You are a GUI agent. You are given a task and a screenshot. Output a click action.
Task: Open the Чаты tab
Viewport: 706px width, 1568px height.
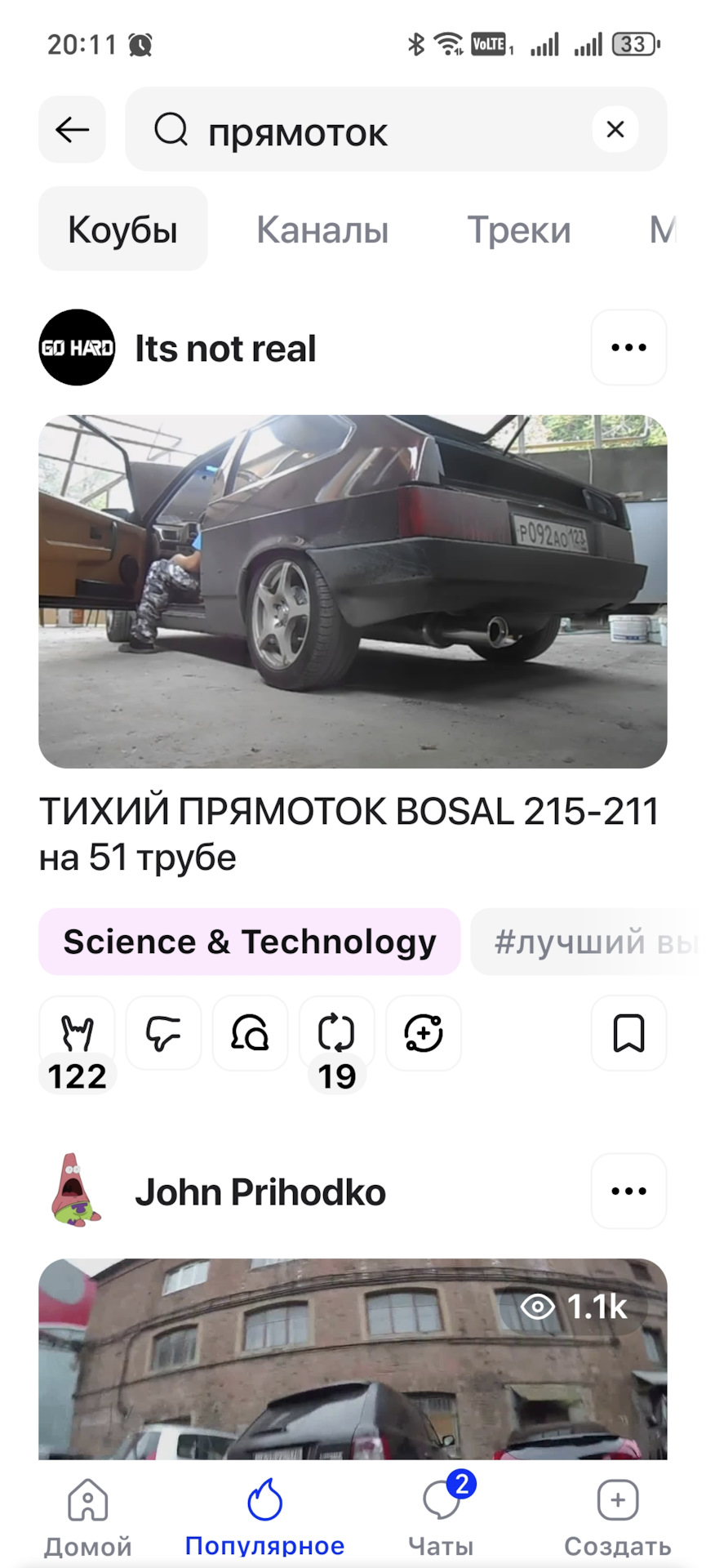[x=441, y=1515]
